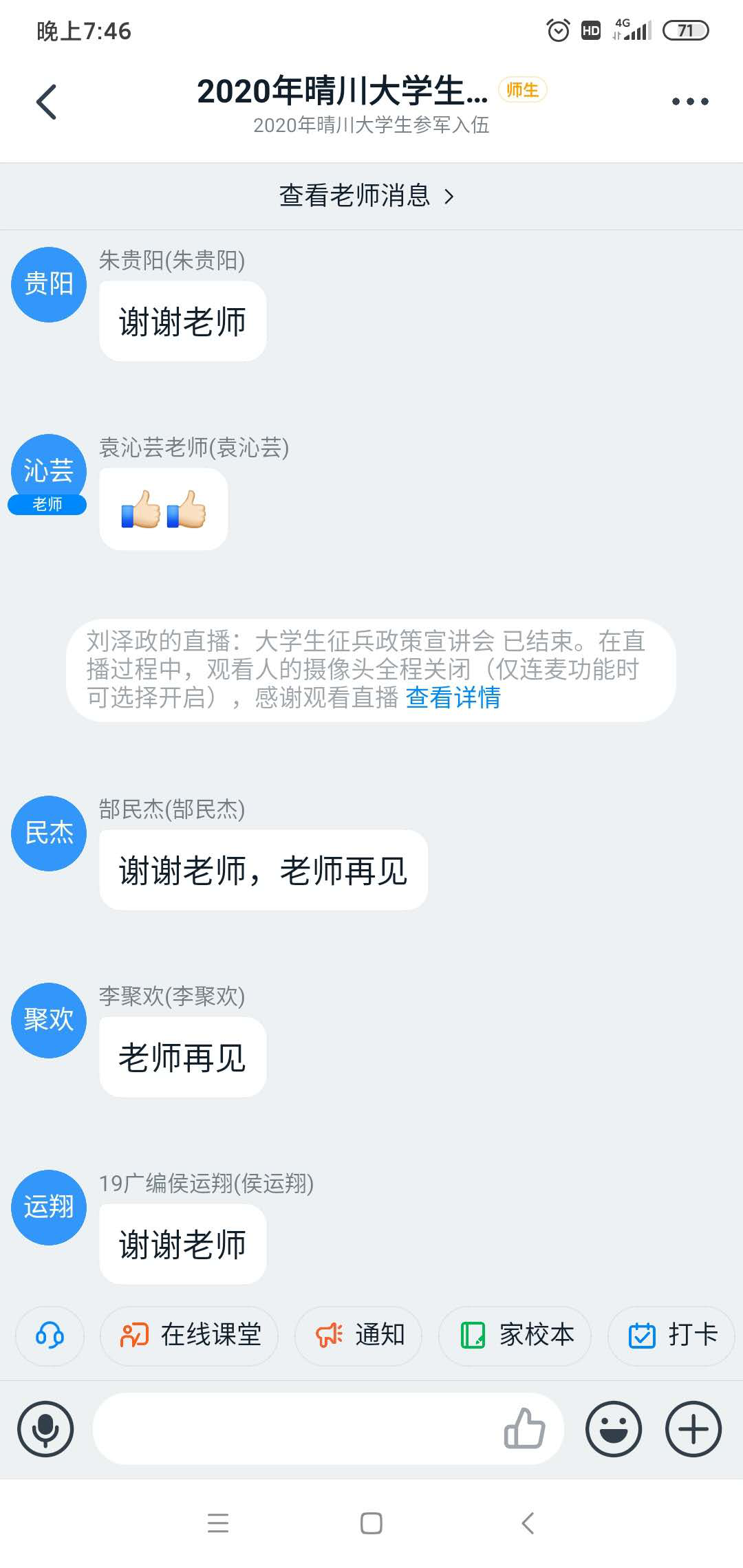Open the plus attachment menu
Viewport: 743px width, 1568px height.
coord(693,1429)
